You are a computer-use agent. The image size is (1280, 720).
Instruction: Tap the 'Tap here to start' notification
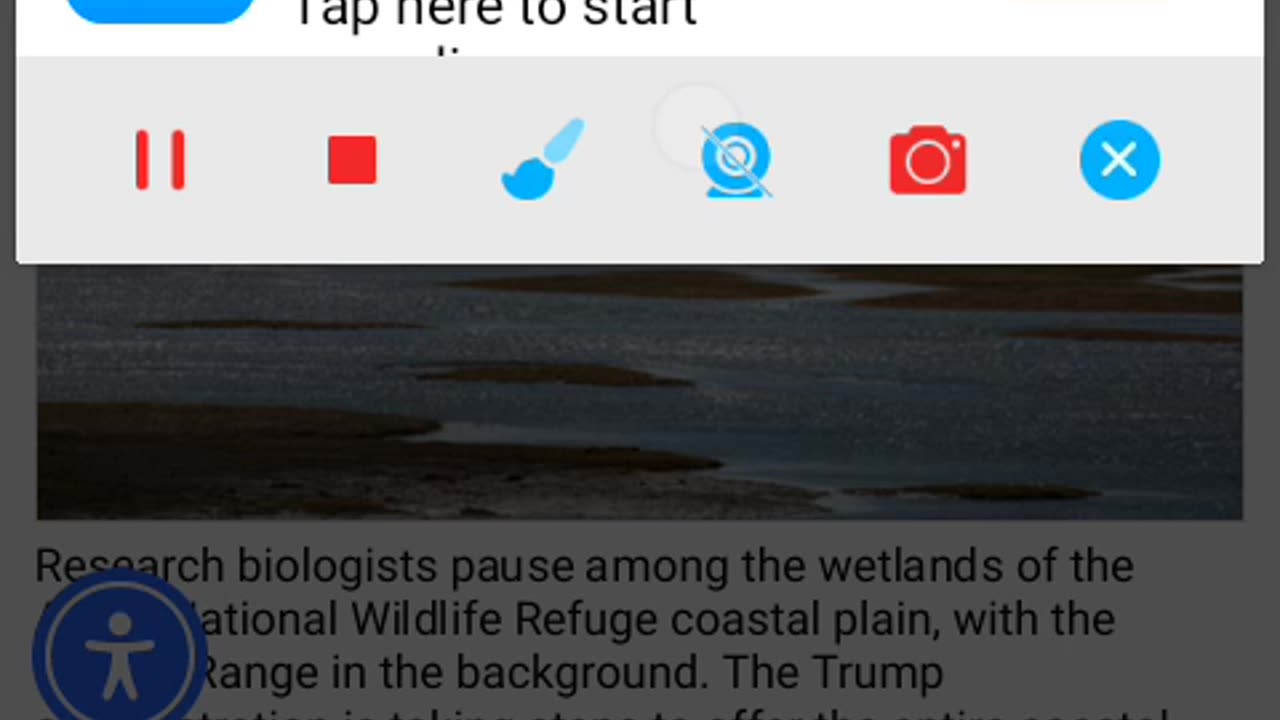[x=494, y=15]
